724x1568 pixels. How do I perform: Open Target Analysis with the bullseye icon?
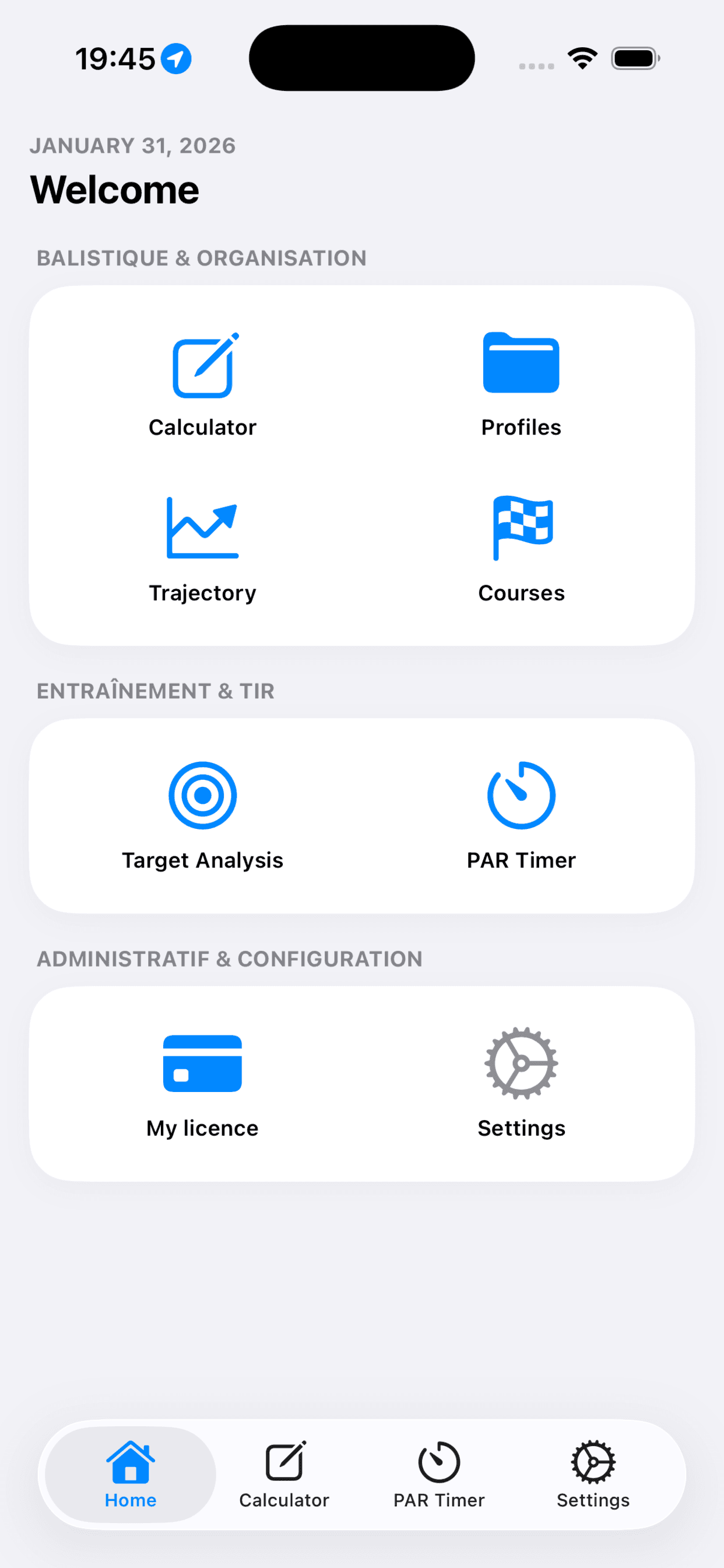(203, 795)
